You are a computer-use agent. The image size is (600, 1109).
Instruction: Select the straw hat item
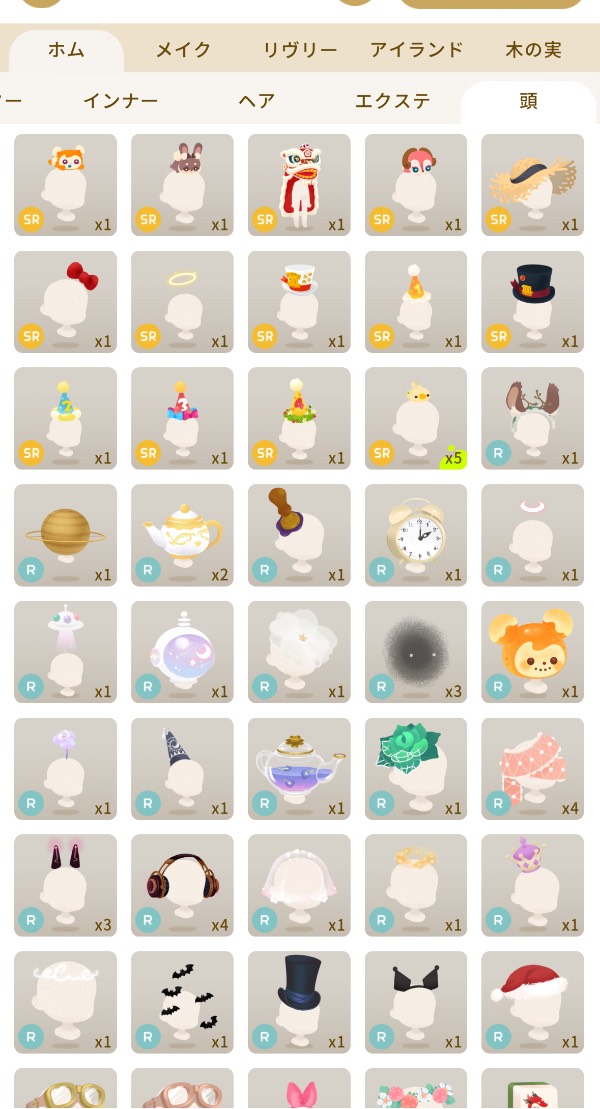[x=532, y=185]
